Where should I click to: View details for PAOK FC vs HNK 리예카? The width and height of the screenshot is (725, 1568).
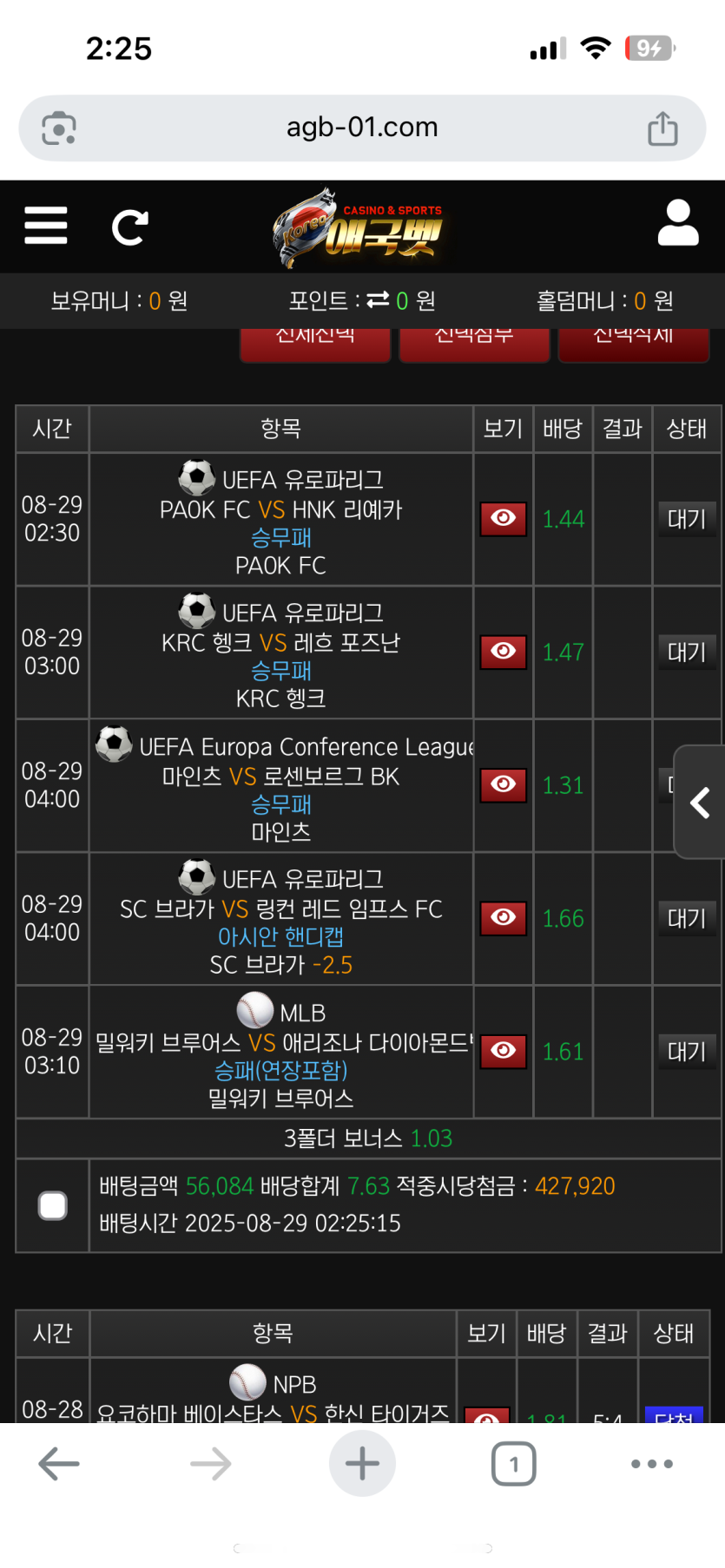tap(504, 519)
